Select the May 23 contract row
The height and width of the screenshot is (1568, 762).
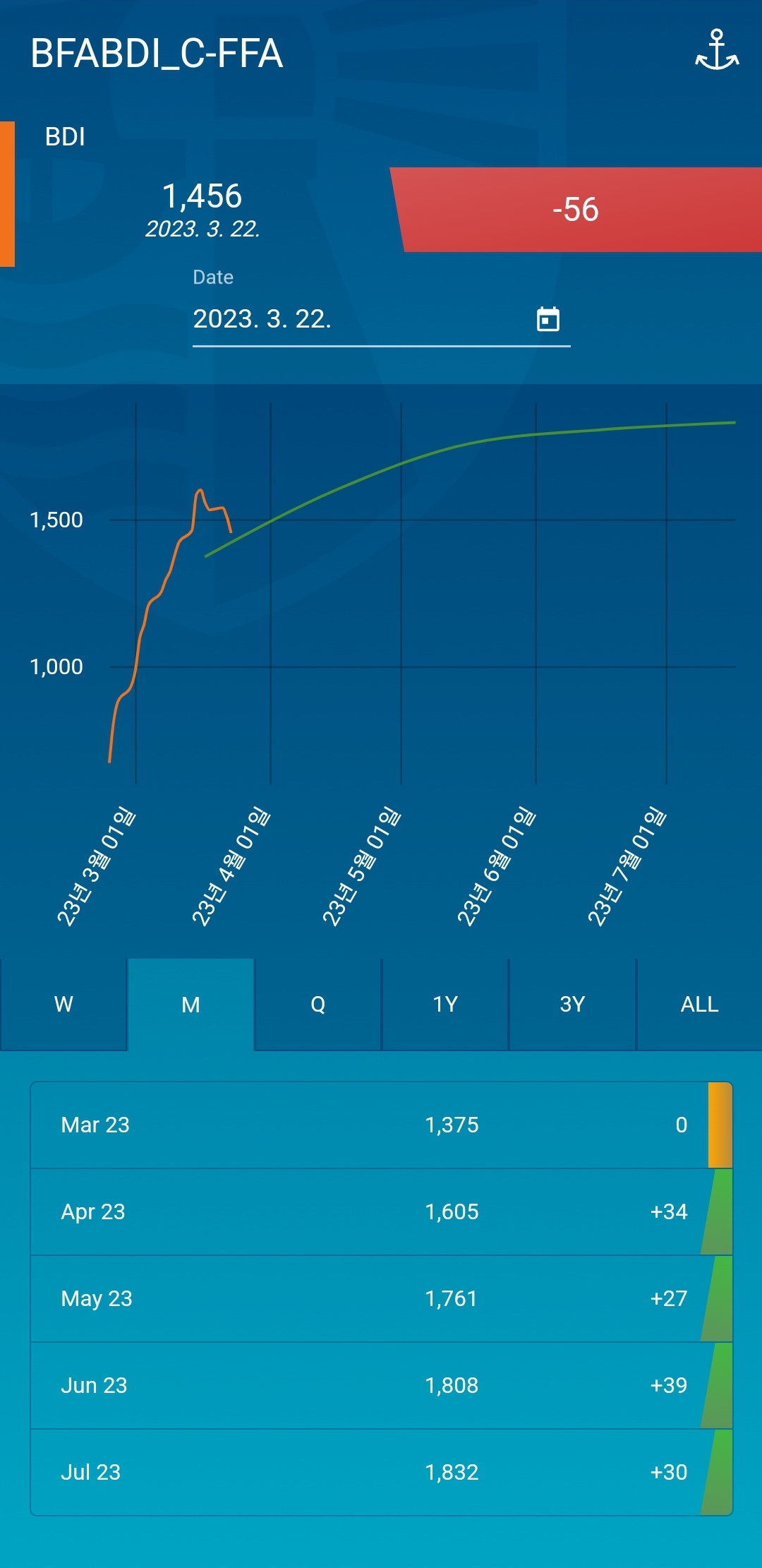tap(382, 1298)
